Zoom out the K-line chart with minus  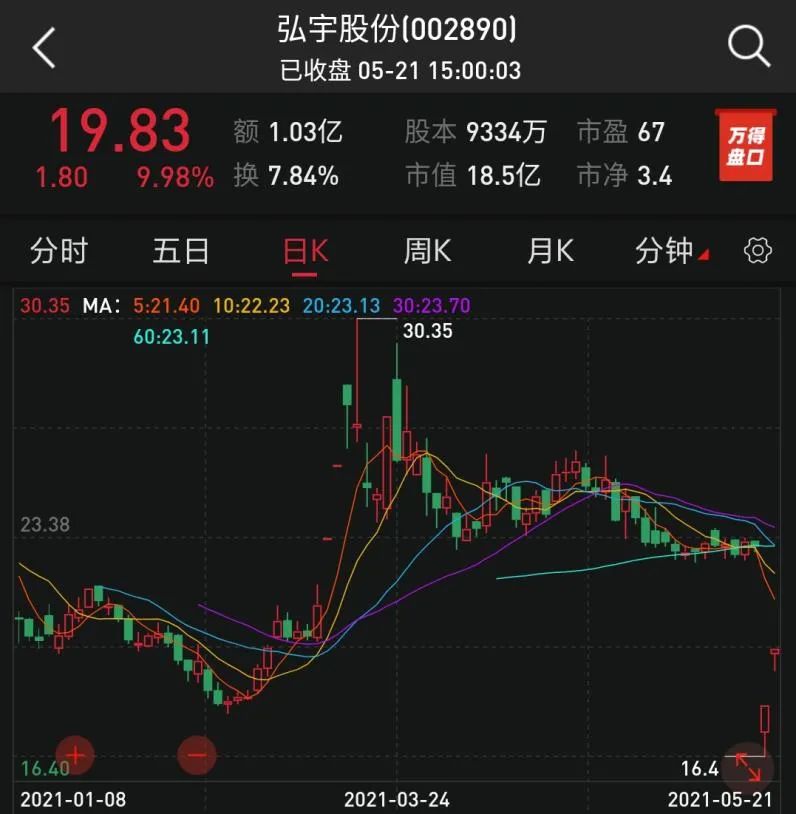(197, 755)
